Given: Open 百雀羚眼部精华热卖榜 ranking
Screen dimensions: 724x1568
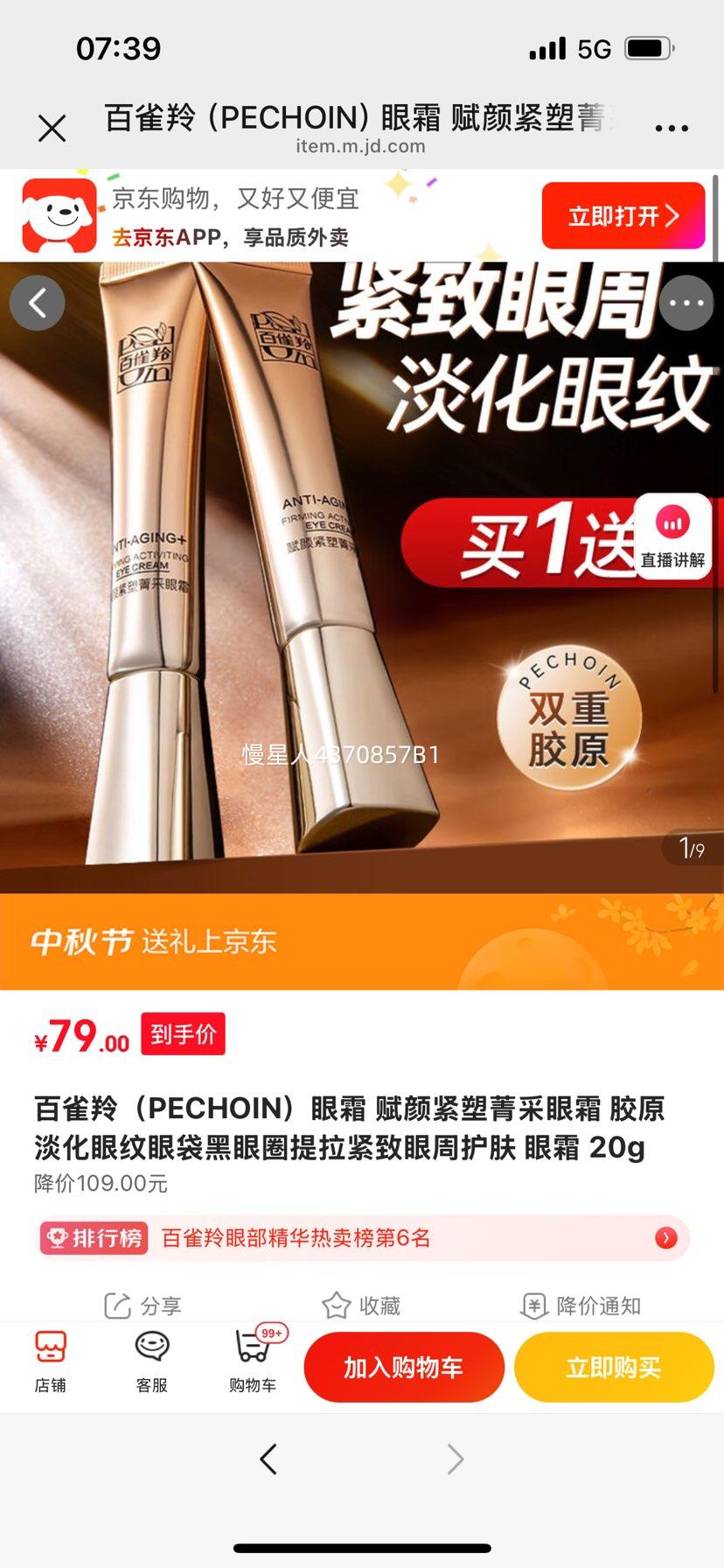Looking at the screenshot, I should (x=362, y=1238).
